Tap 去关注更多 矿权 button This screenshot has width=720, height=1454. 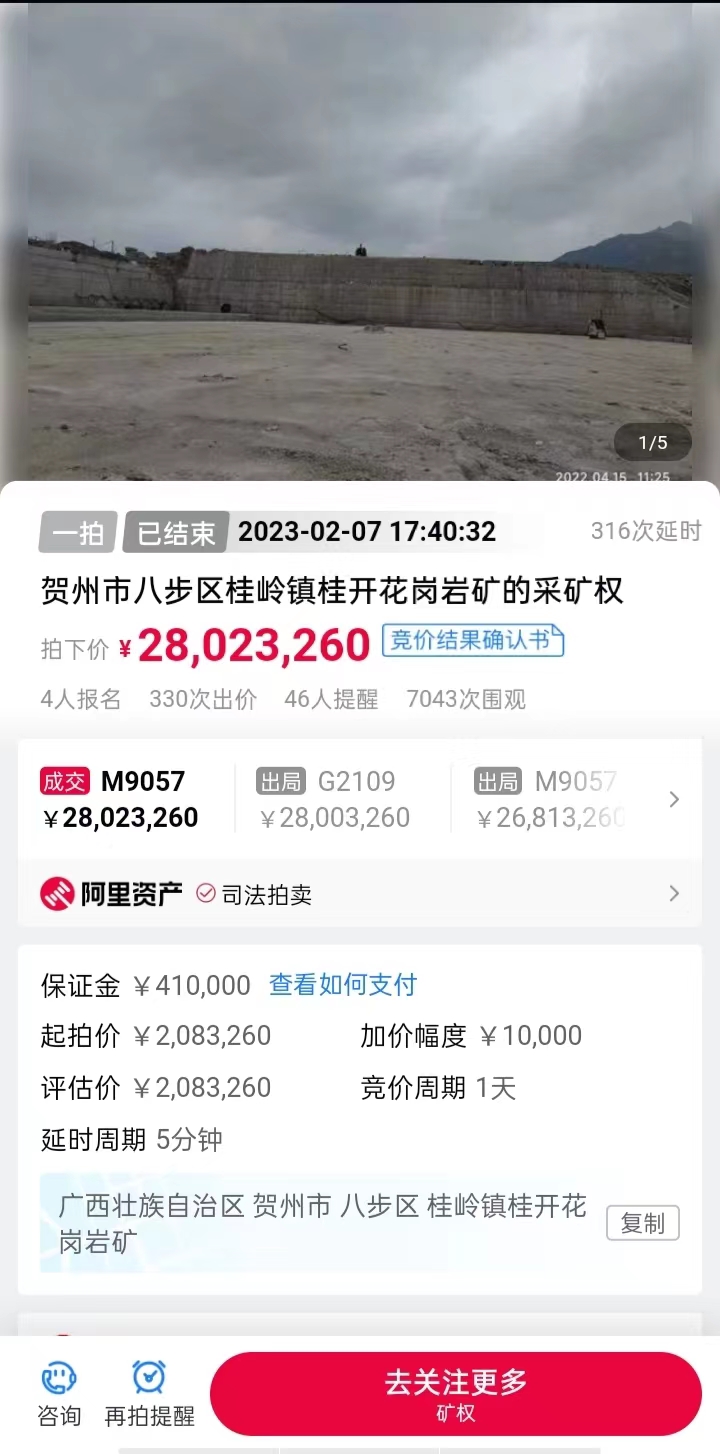click(x=456, y=1394)
